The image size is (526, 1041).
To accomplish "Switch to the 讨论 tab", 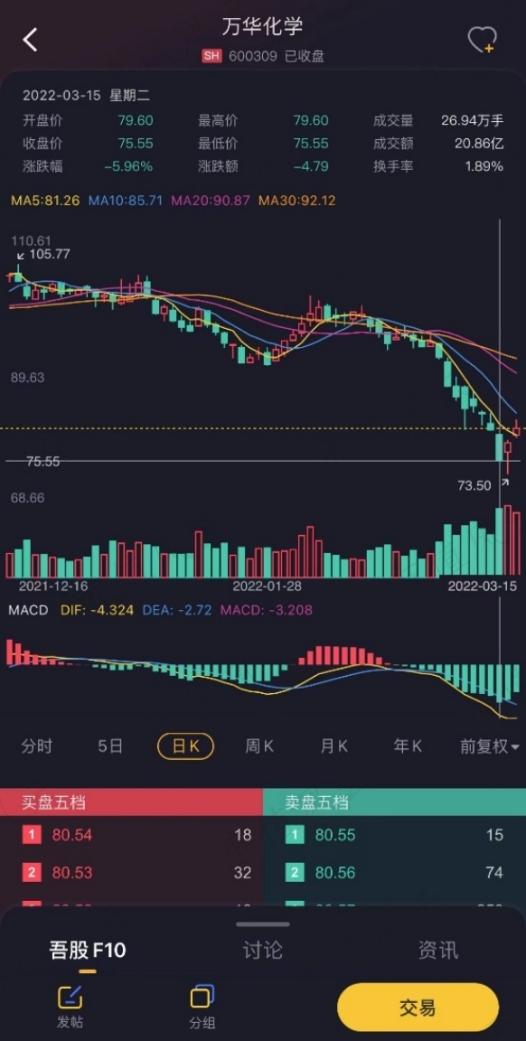I will (x=262, y=951).
